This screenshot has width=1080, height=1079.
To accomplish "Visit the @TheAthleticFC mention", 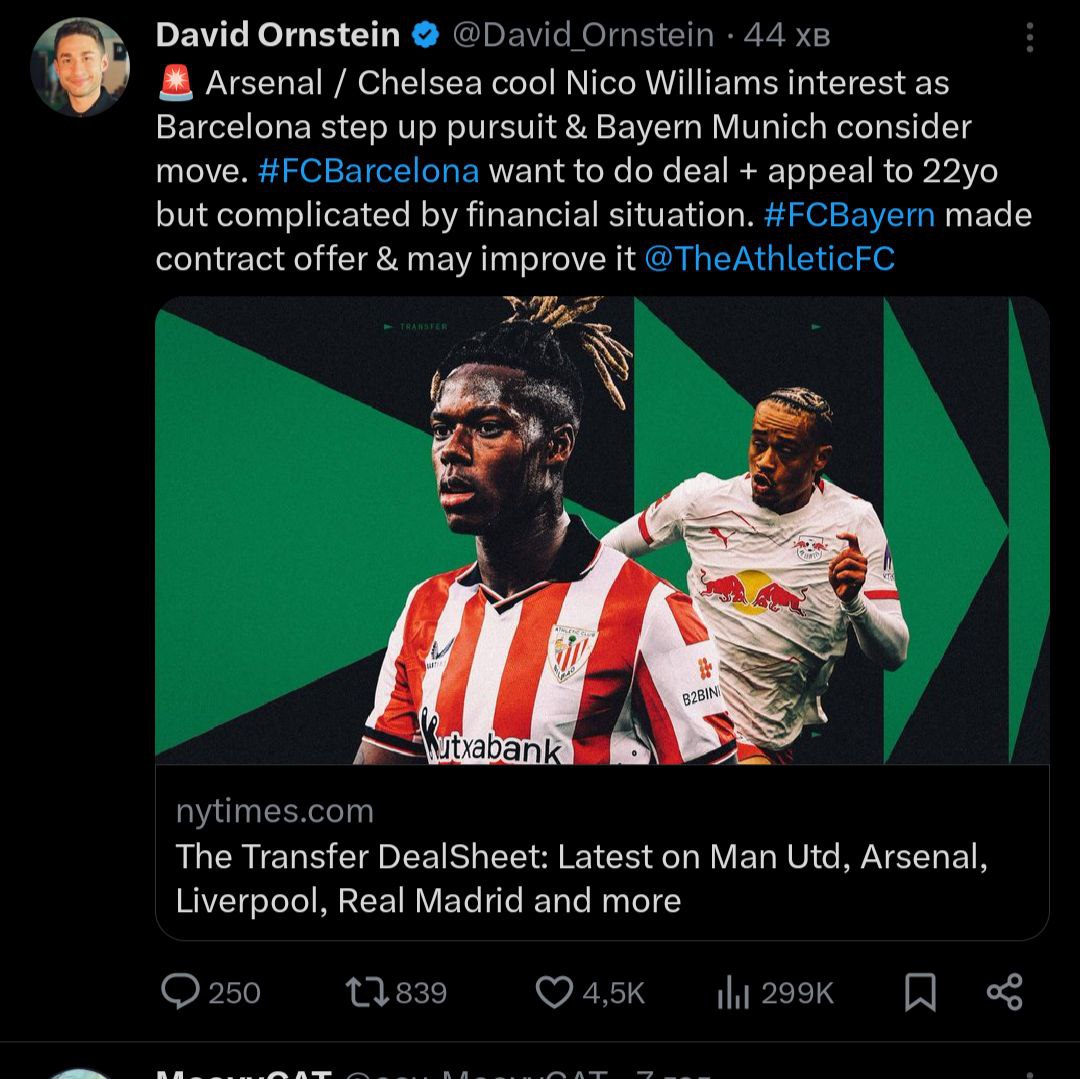I will pos(769,259).
